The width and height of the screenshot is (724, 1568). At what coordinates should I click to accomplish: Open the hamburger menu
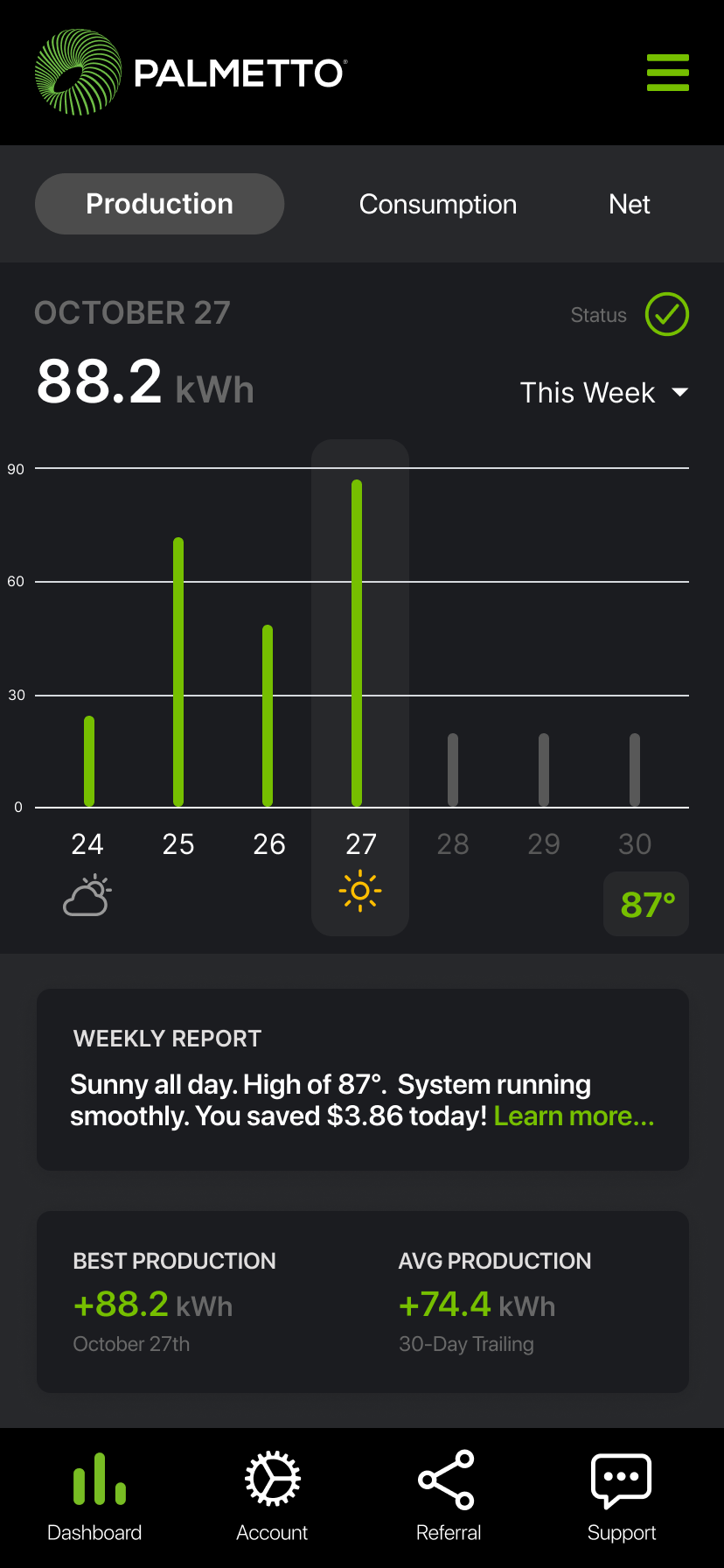coord(667,73)
